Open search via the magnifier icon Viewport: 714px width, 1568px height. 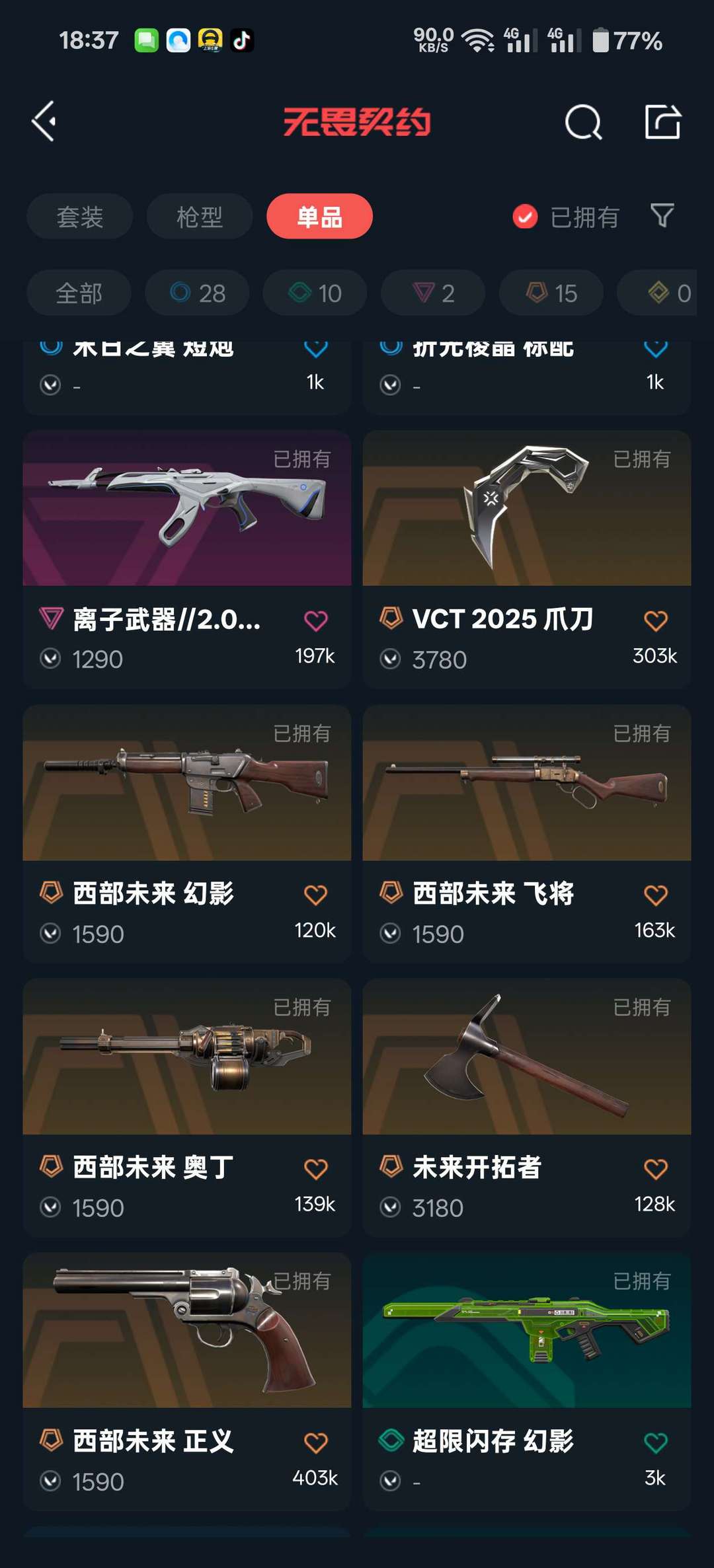pyautogui.click(x=583, y=122)
